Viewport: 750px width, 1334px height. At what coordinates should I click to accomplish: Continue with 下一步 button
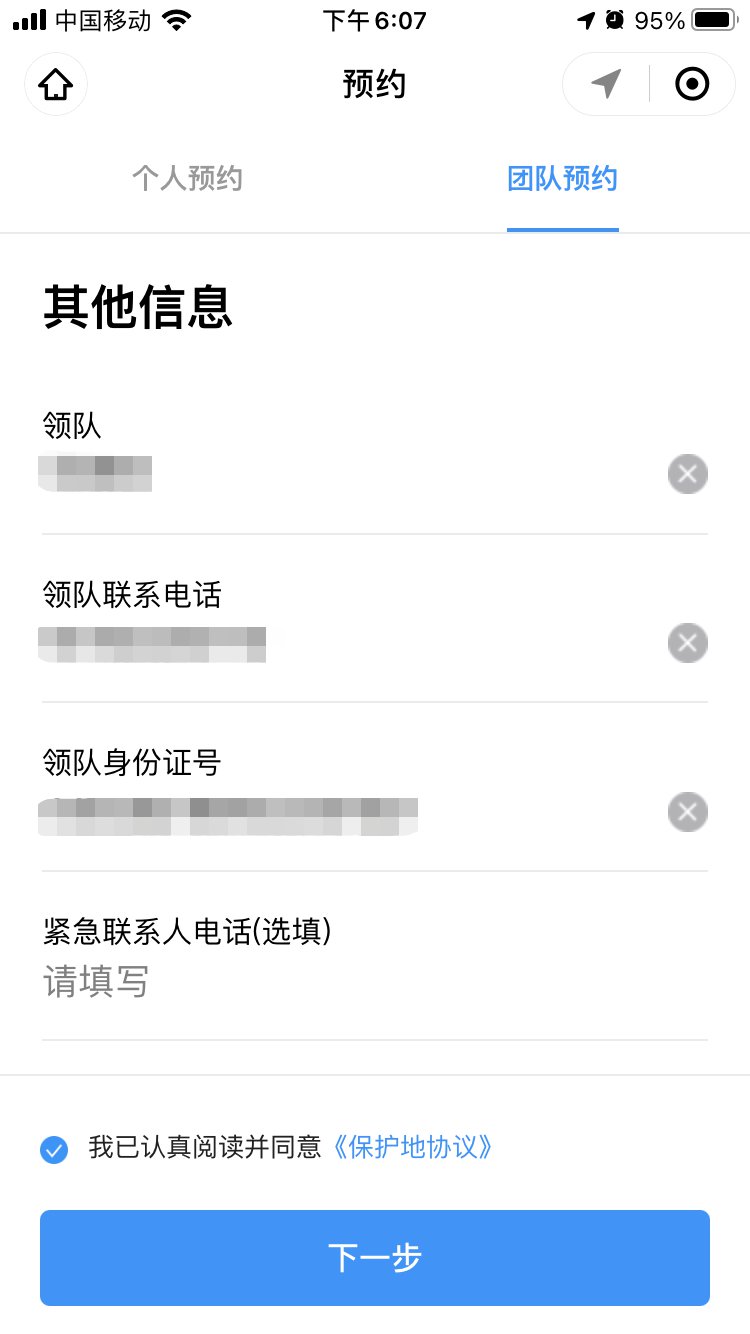click(375, 1258)
